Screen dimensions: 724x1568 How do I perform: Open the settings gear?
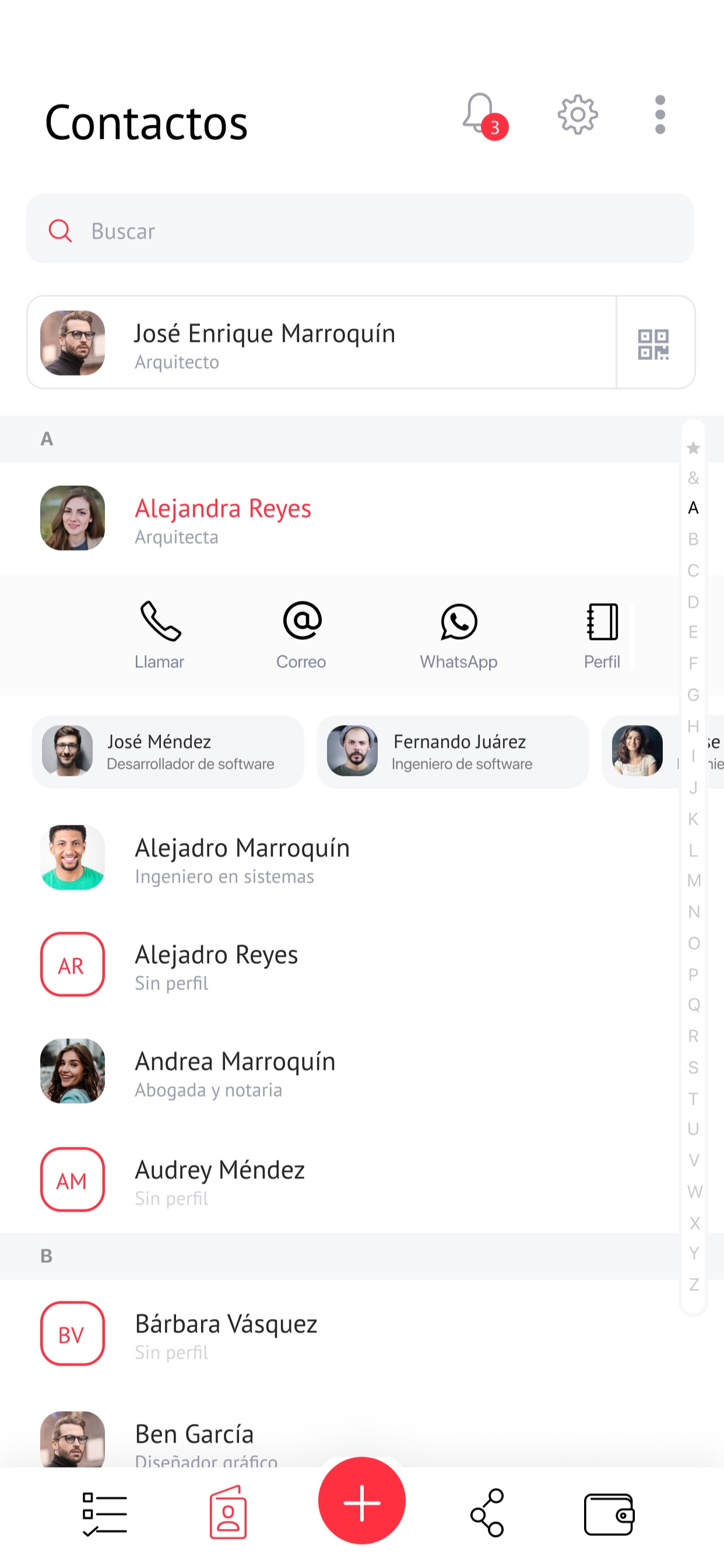[577, 114]
